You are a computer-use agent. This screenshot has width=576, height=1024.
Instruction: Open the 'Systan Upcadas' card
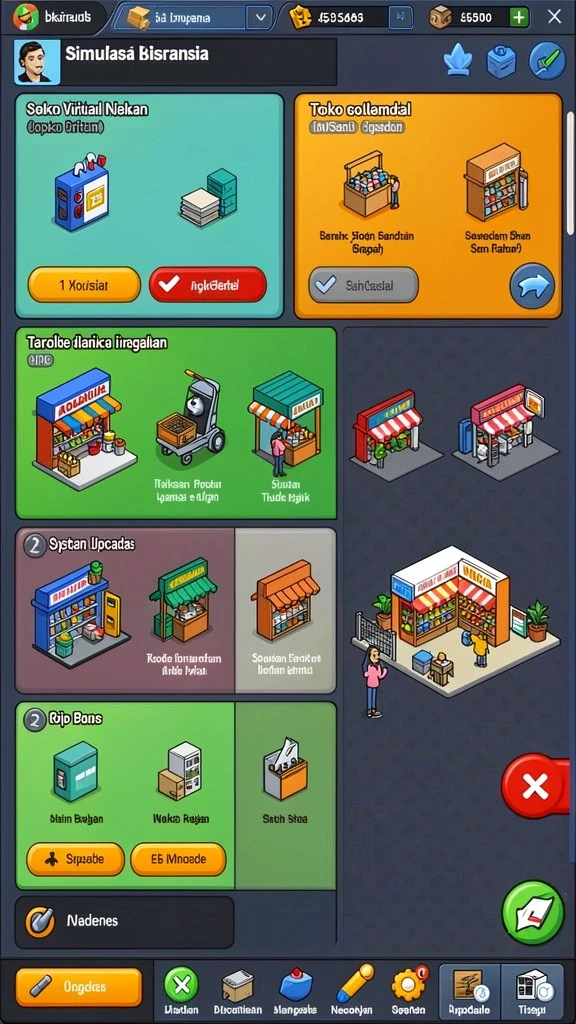click(x=176, y=611)
